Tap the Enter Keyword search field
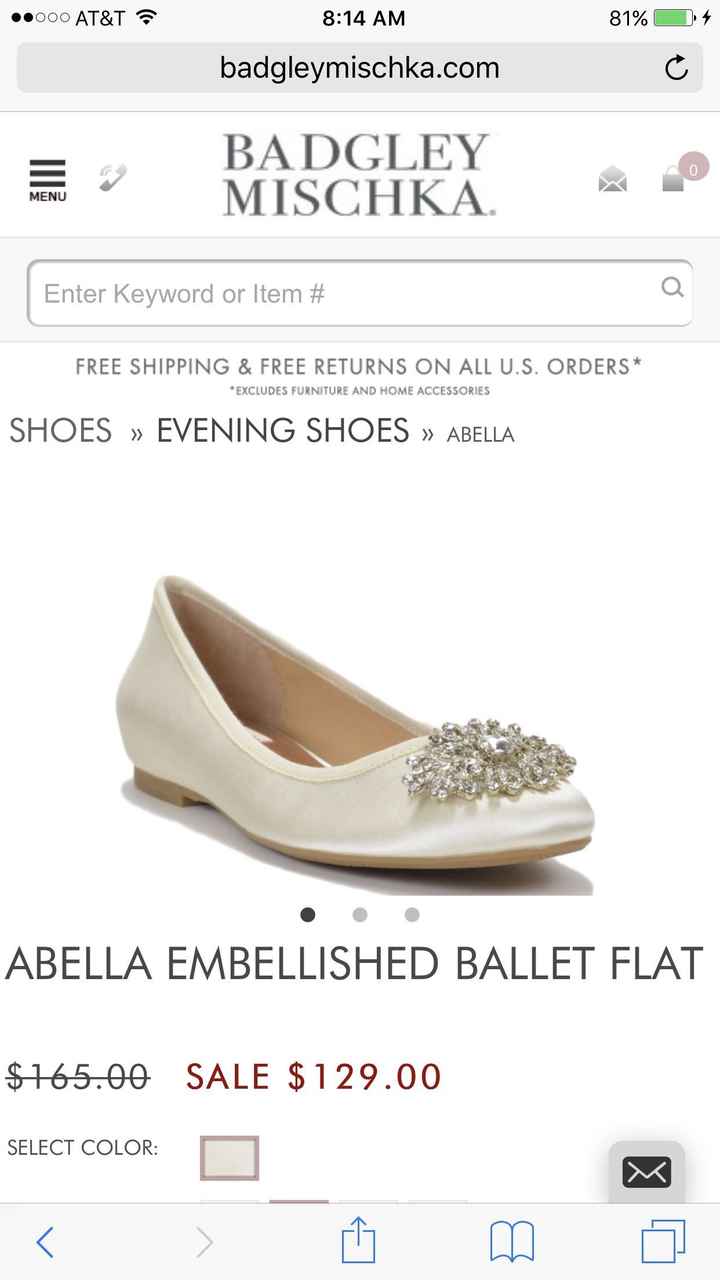The height and width of the screenshot is (1280, 720). tap(300, 293)
